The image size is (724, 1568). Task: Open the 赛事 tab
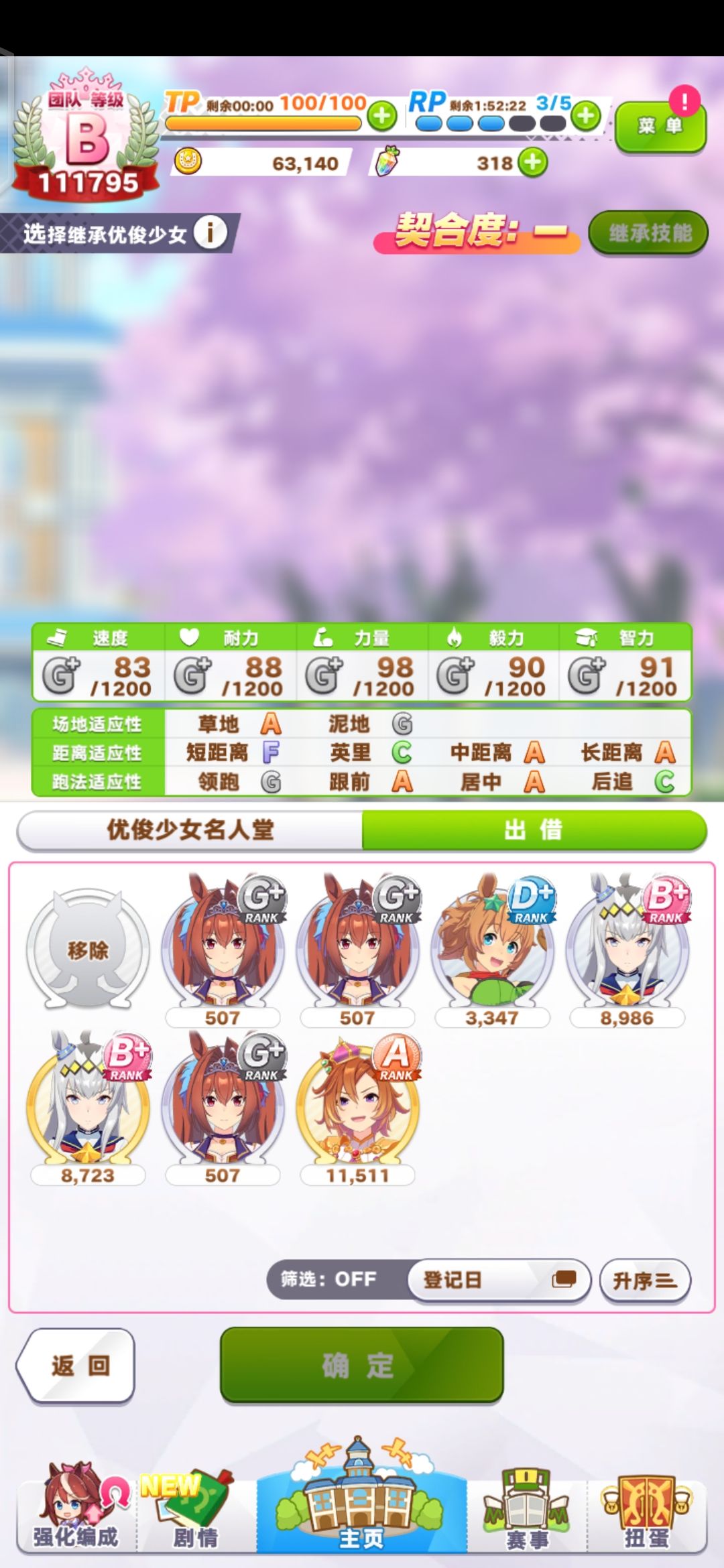coord(527,1509)
